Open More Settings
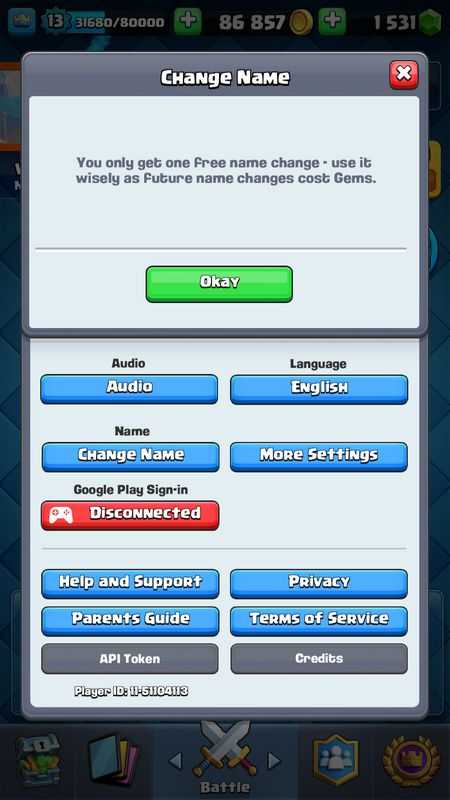 coord(319,457)
